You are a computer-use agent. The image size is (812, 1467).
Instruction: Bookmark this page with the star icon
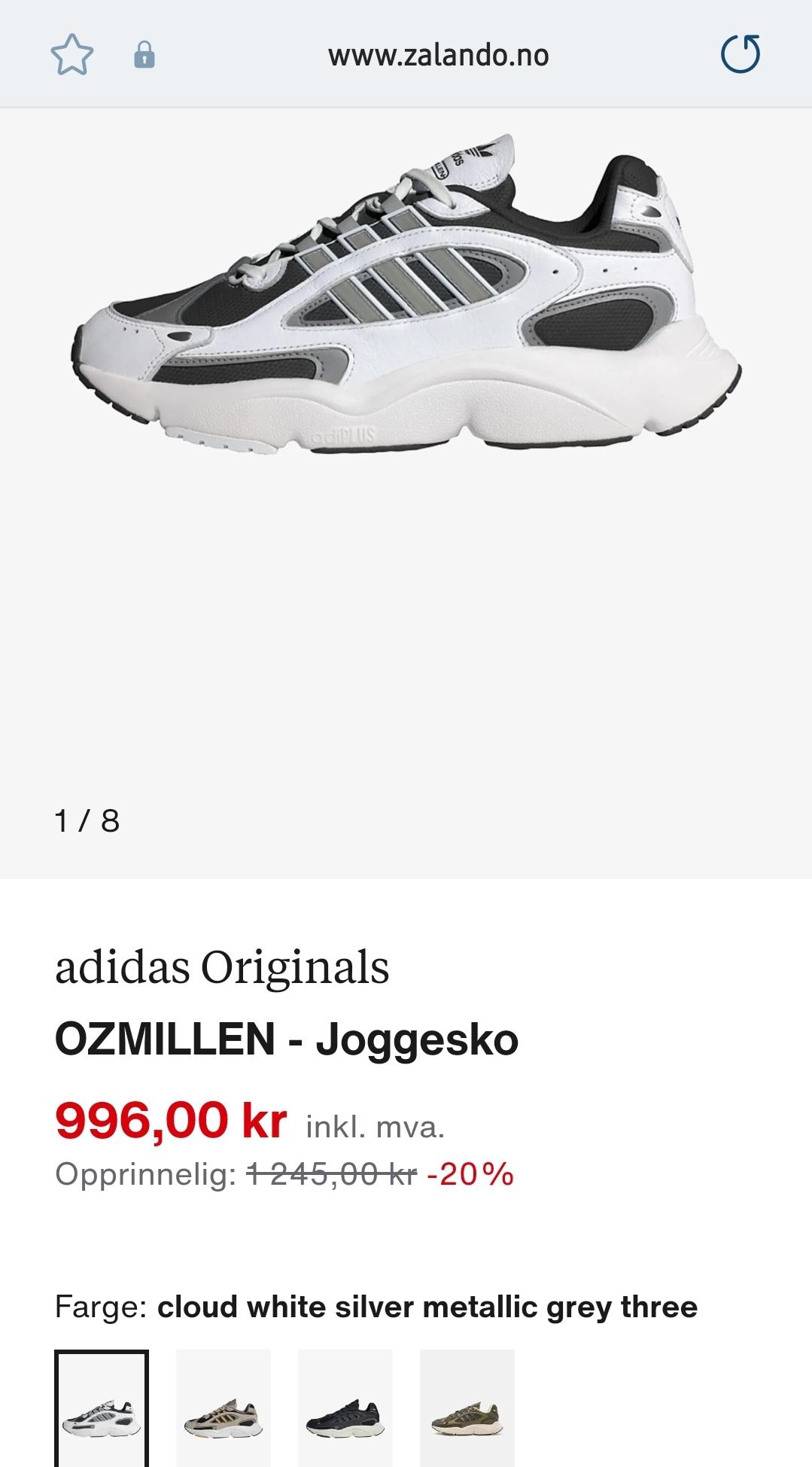click(71, 55)
